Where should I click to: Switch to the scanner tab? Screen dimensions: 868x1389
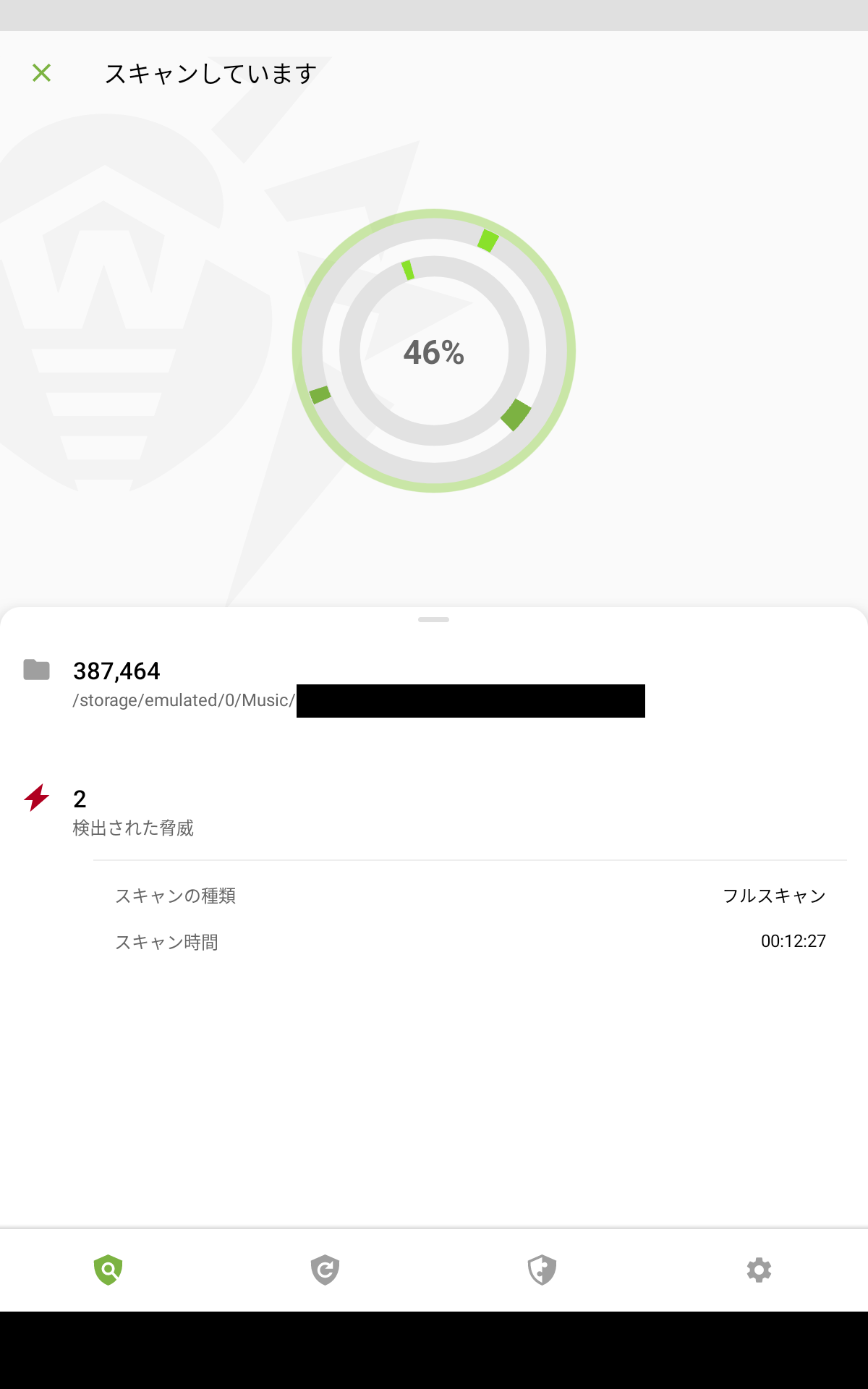[109, 1270]
